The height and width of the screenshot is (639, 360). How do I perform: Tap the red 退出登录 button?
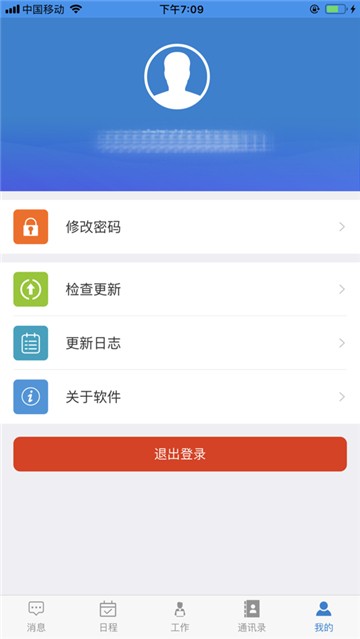[x=180, y=454]
